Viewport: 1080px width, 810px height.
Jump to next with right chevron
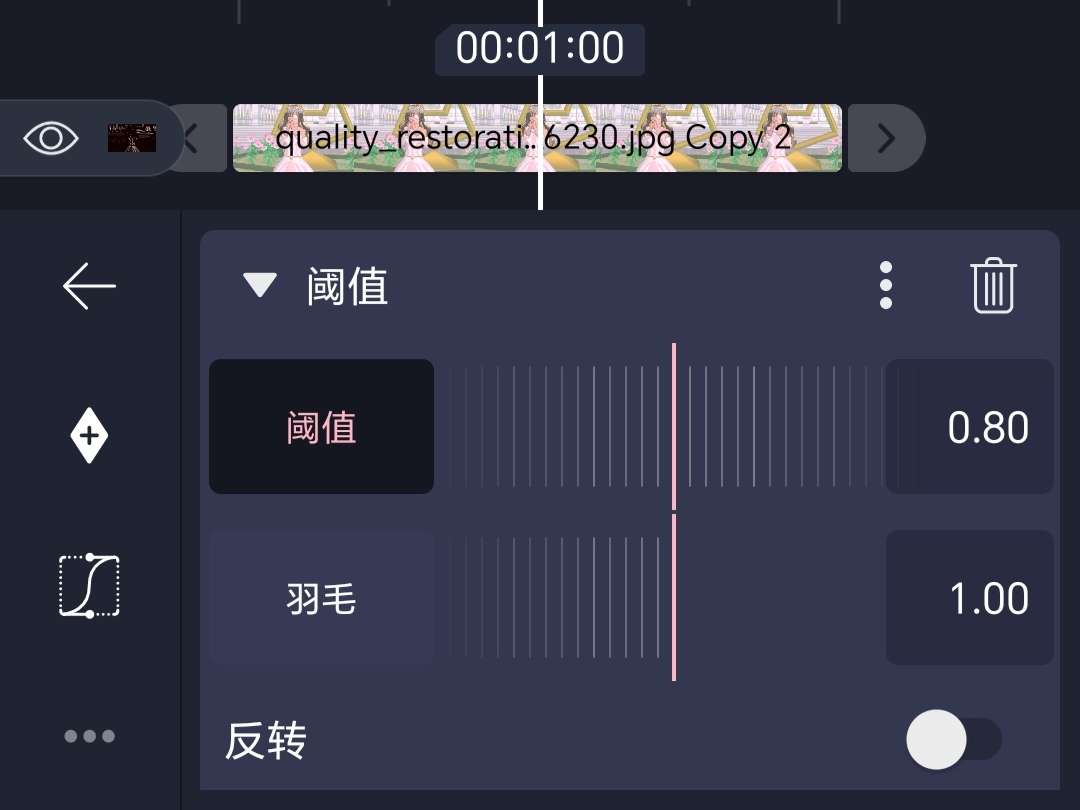tap(885, 138)
